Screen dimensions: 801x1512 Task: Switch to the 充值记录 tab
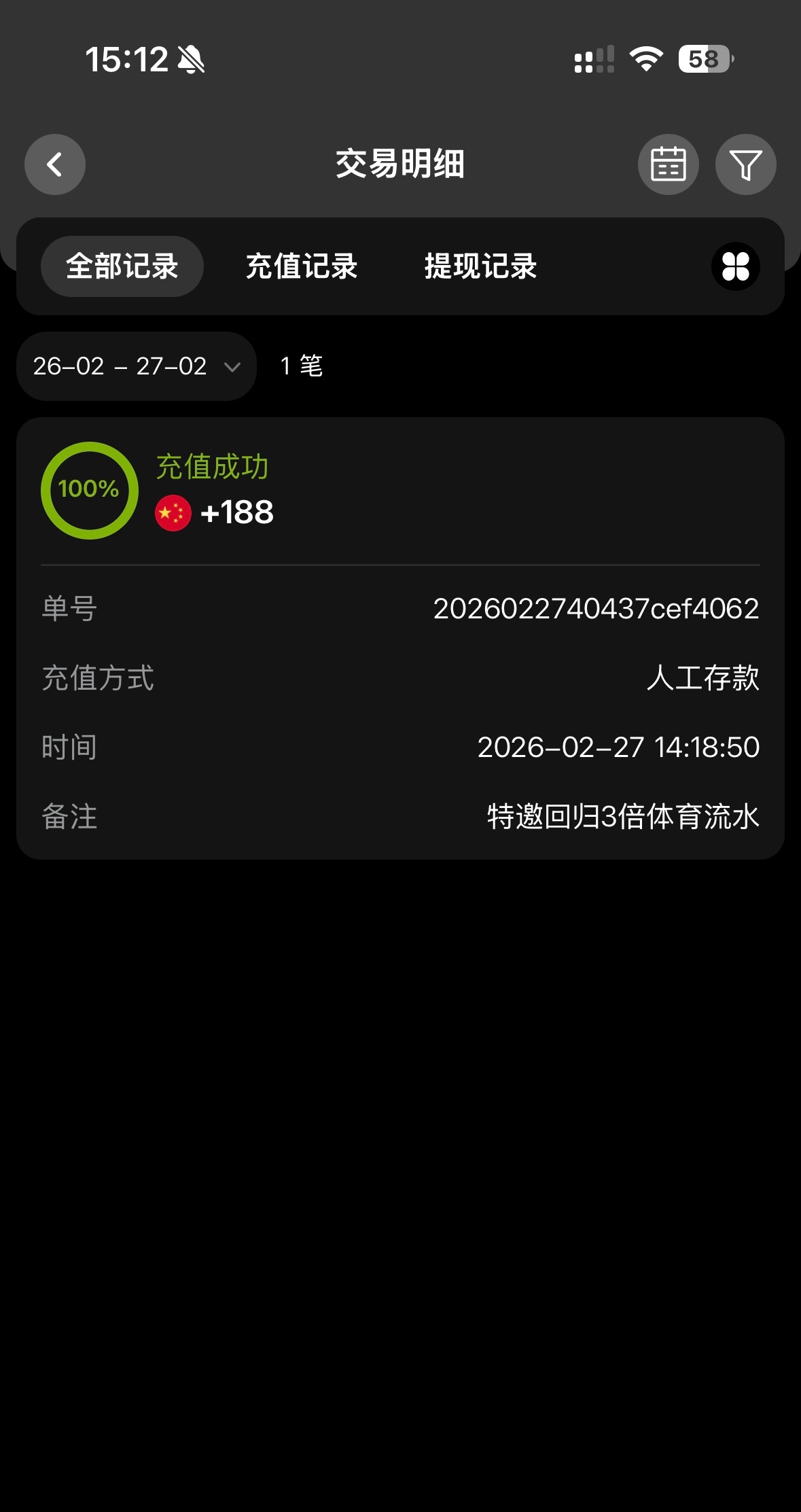tap(302, 266)
